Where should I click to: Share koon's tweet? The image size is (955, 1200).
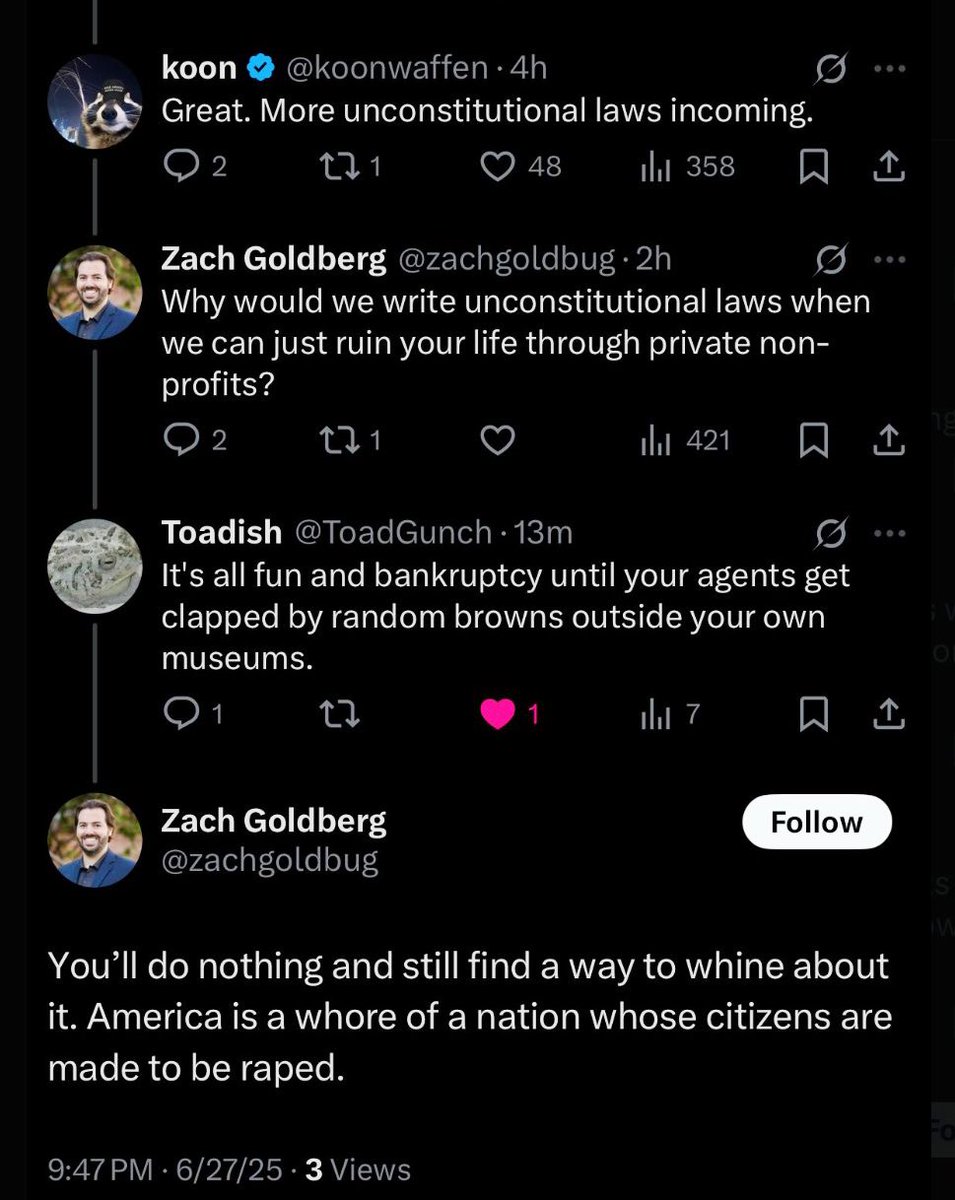[888, 167]
